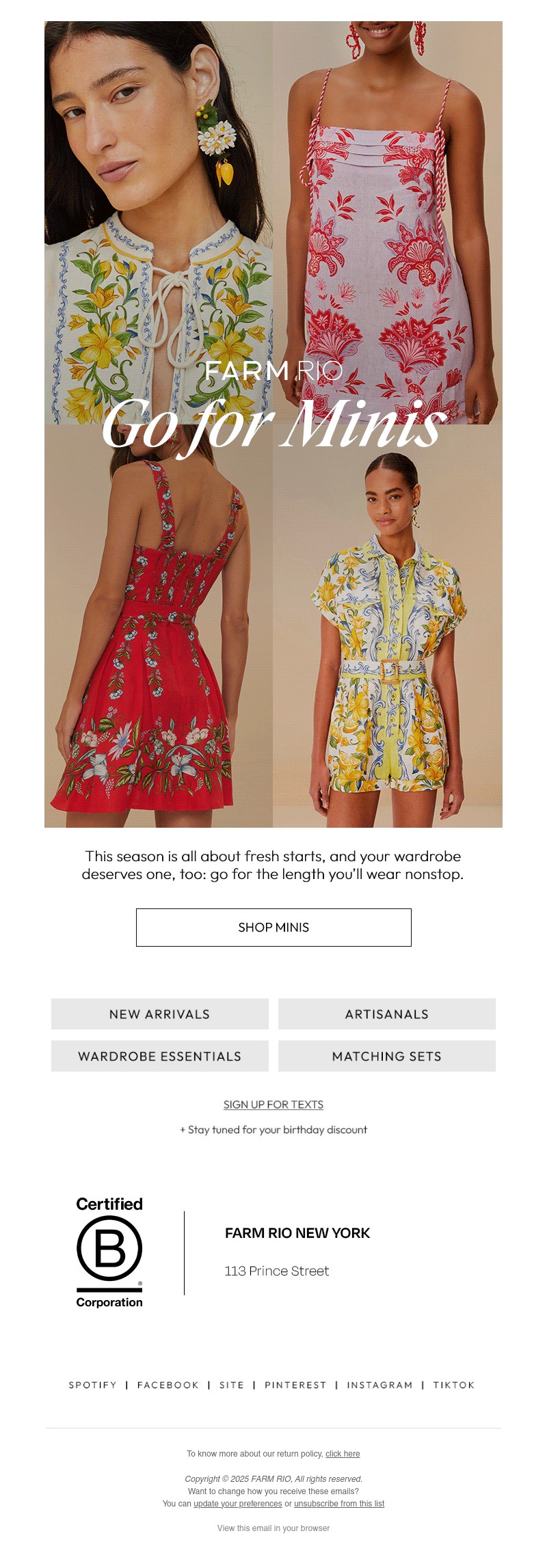
Task: Open the SPOTIFY link
Action: click(93, 1385)
